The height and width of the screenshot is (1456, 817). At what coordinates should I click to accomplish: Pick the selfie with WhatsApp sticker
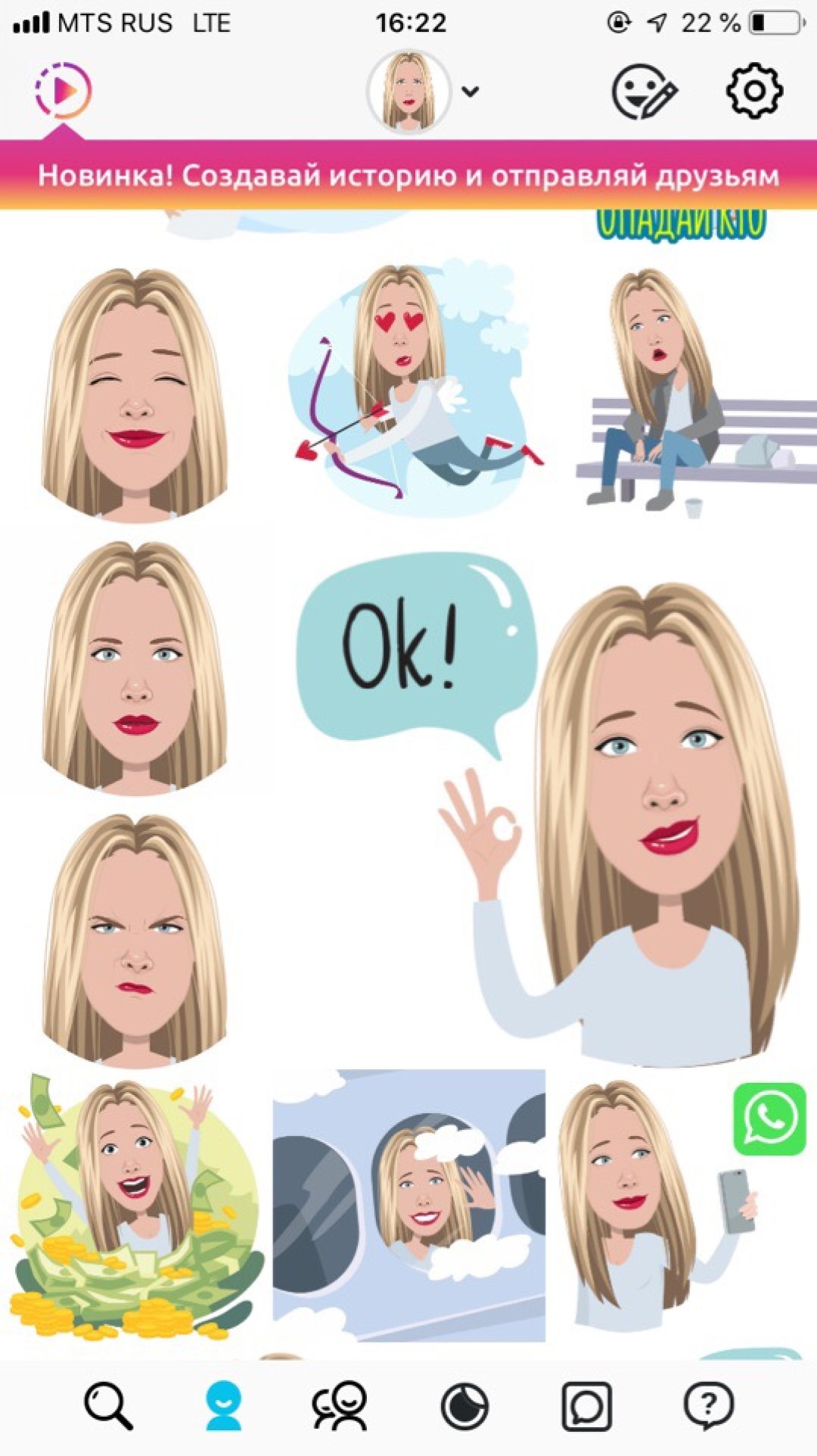pyautogui.click(x=681, y=1206)
